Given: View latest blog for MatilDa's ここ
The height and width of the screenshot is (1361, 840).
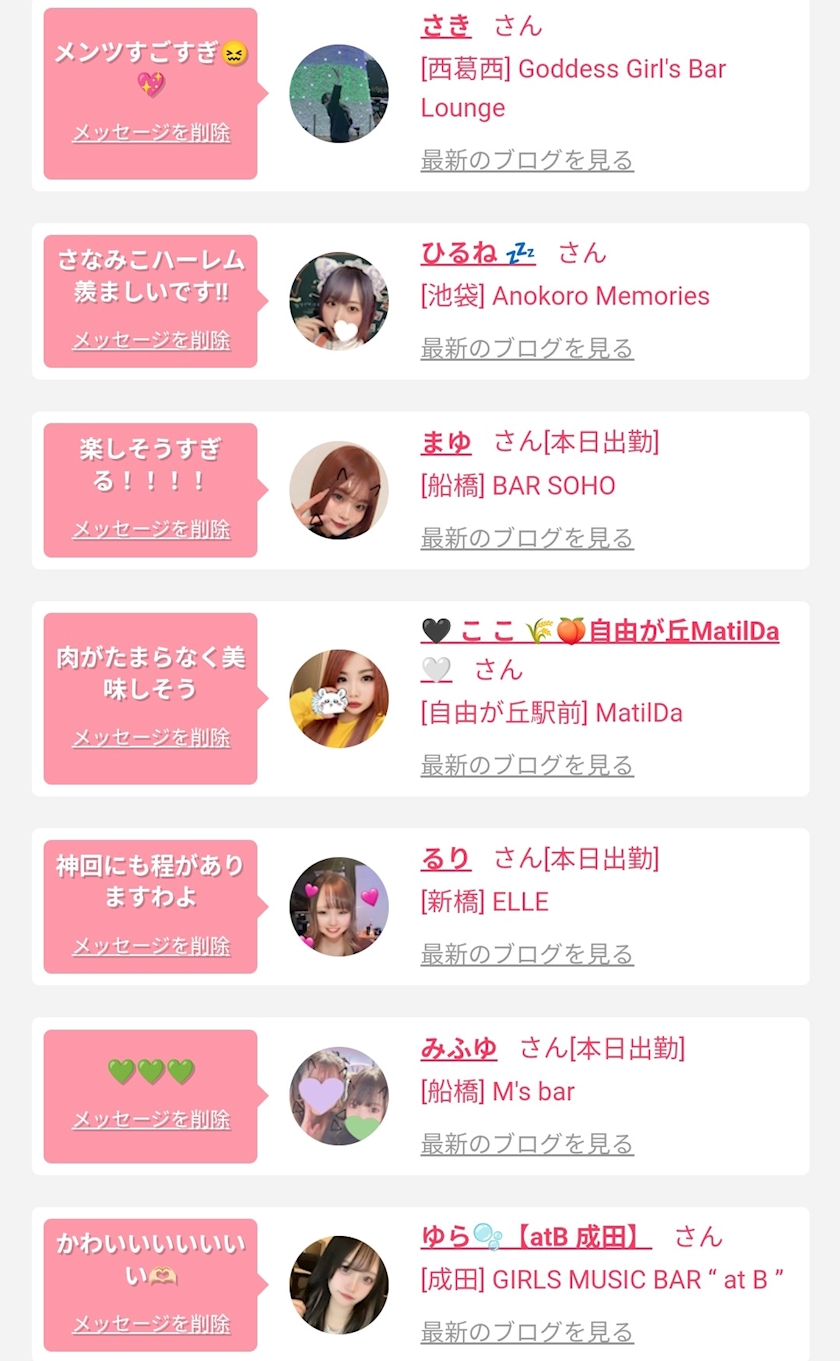Looking at the screenshot, I should click(x=527, y=766).
